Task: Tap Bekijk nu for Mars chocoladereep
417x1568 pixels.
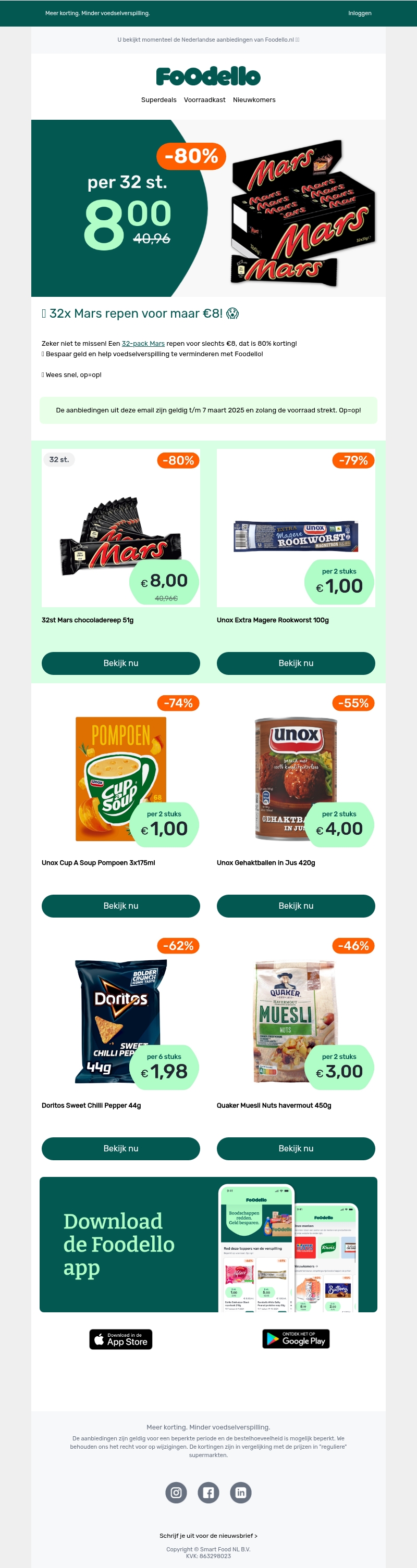Action: 121,663
